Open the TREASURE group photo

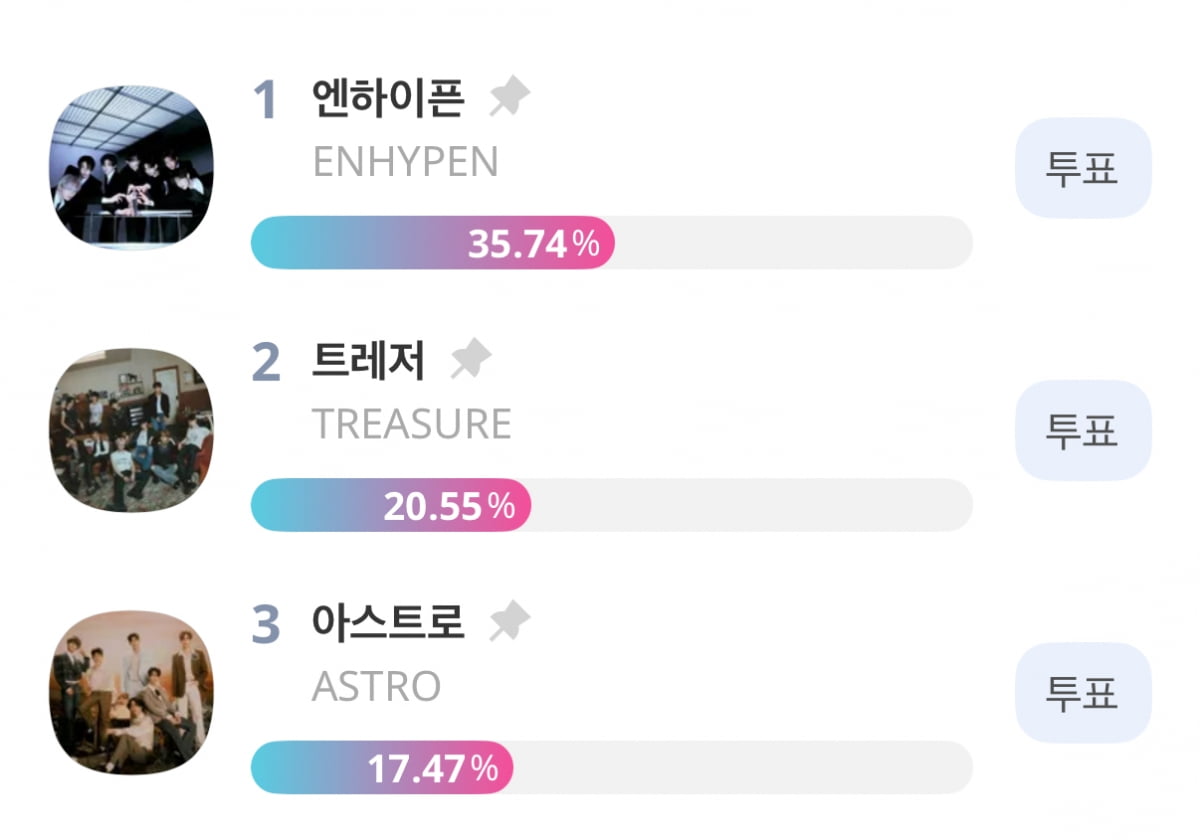point(132,430)
